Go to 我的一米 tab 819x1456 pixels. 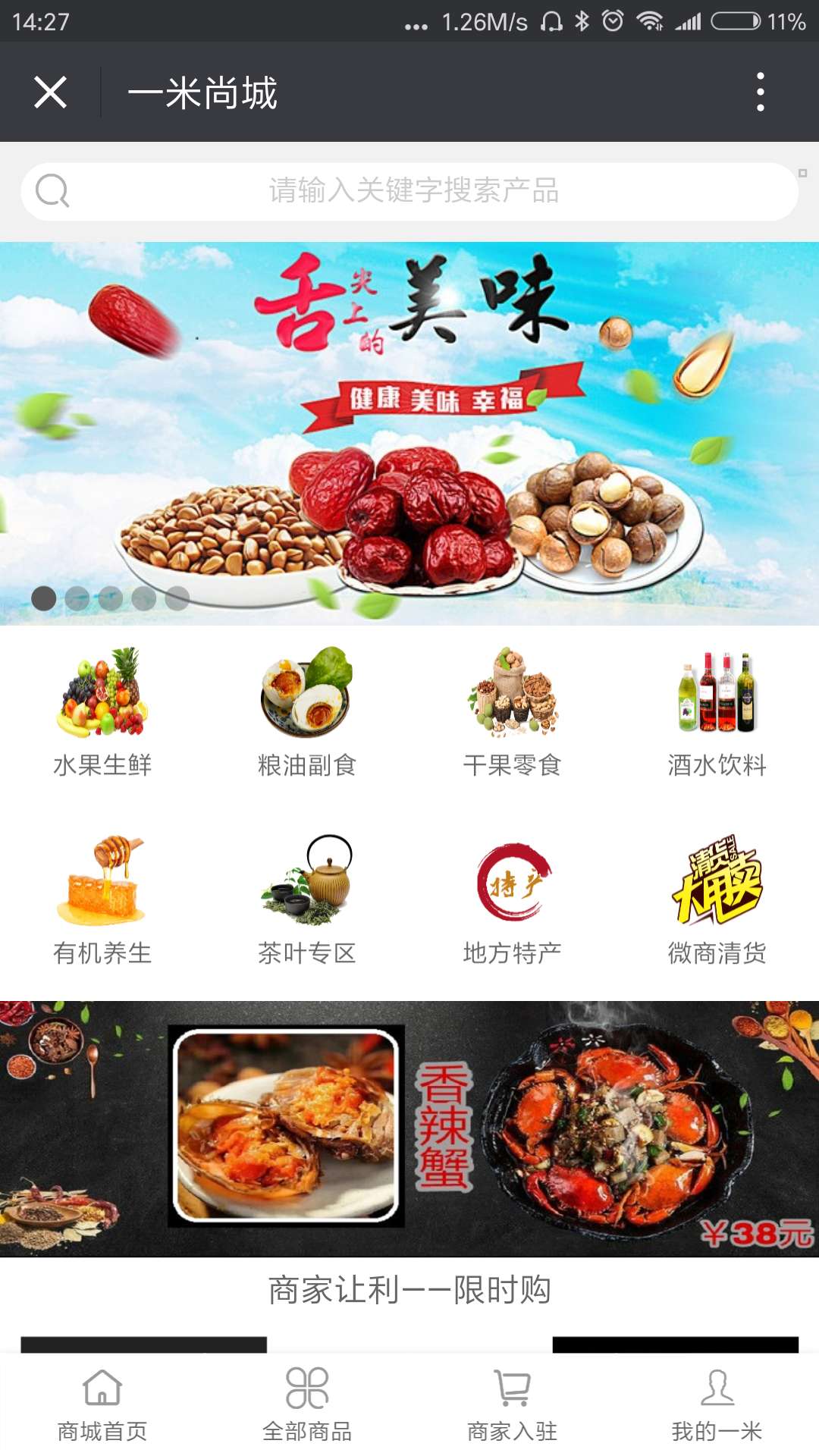click(x=717, y=1404)
